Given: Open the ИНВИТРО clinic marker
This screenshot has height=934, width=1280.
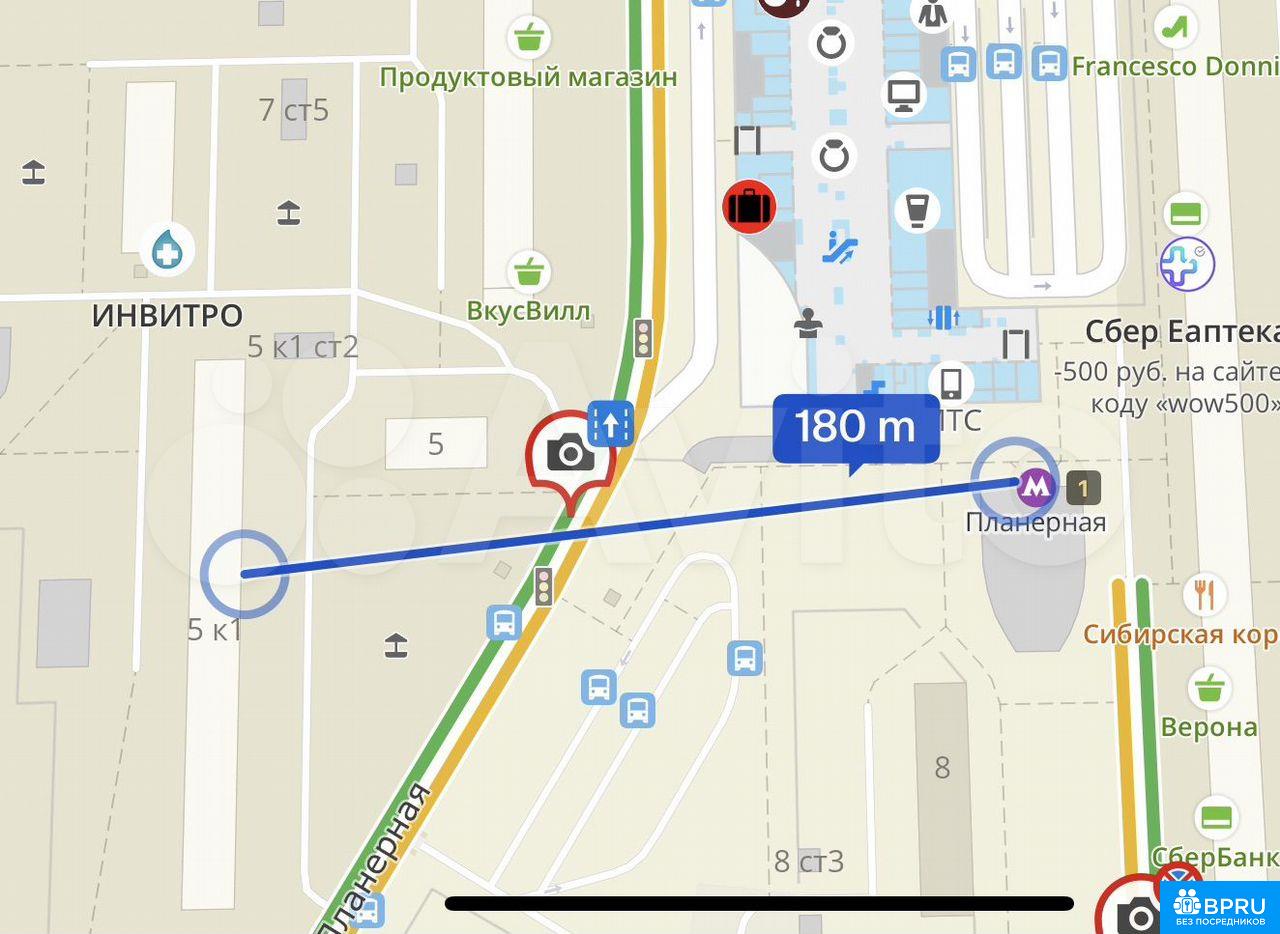Looking at the screenshot, I should pos(167,250).
